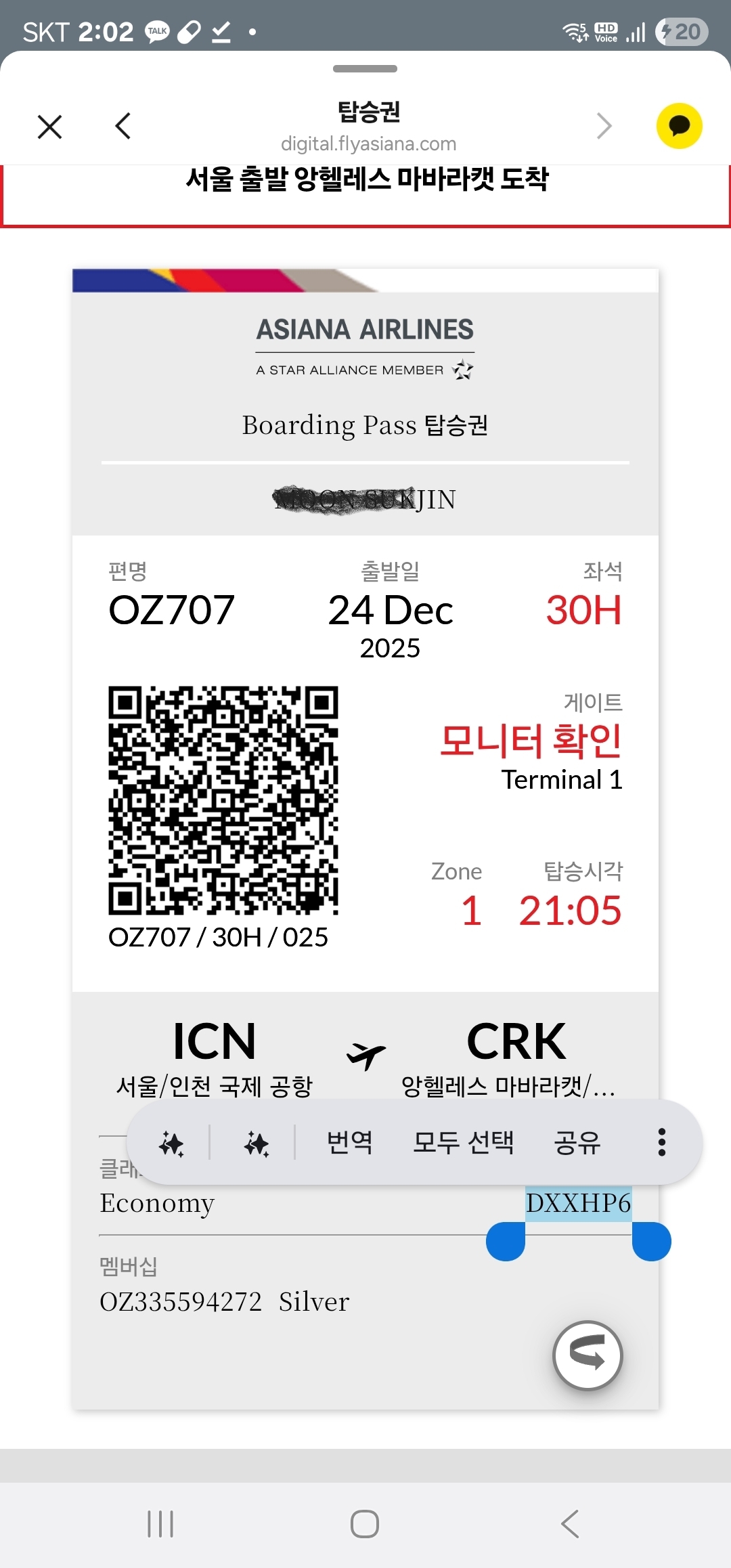Open the yellow KakaoTalk chat button

[679, 126]
